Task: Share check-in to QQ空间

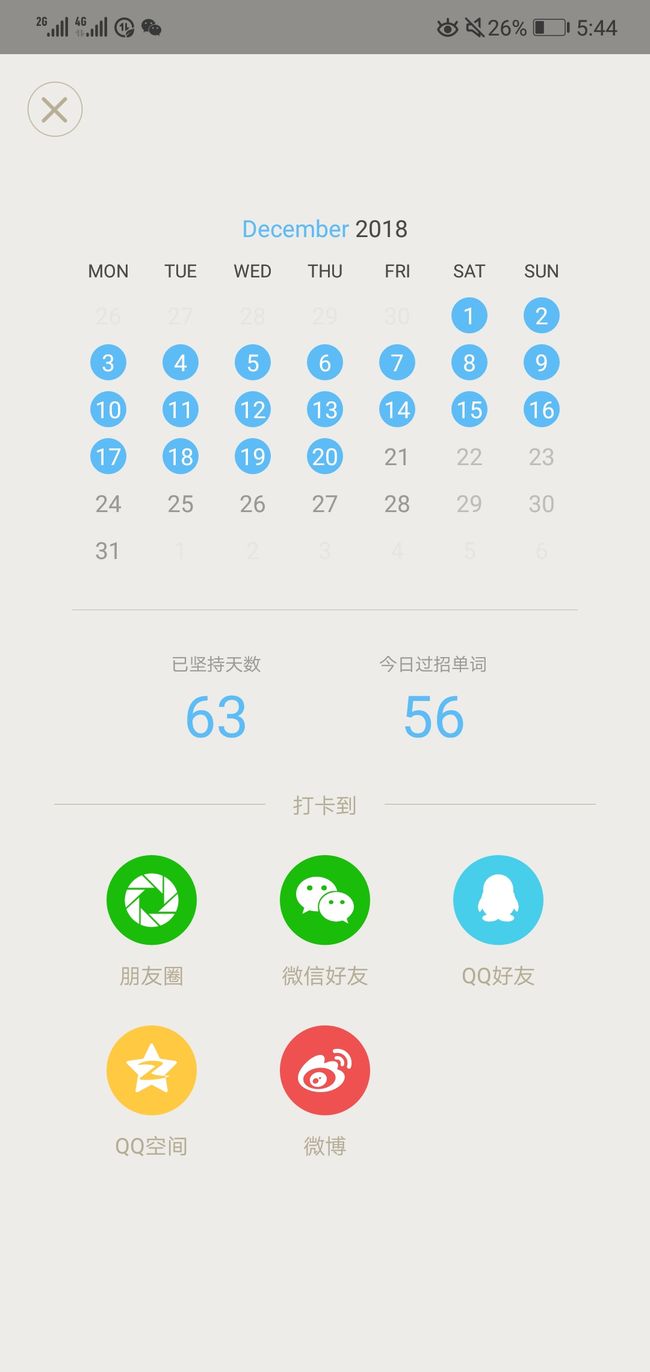Action: click(151, 1070)
